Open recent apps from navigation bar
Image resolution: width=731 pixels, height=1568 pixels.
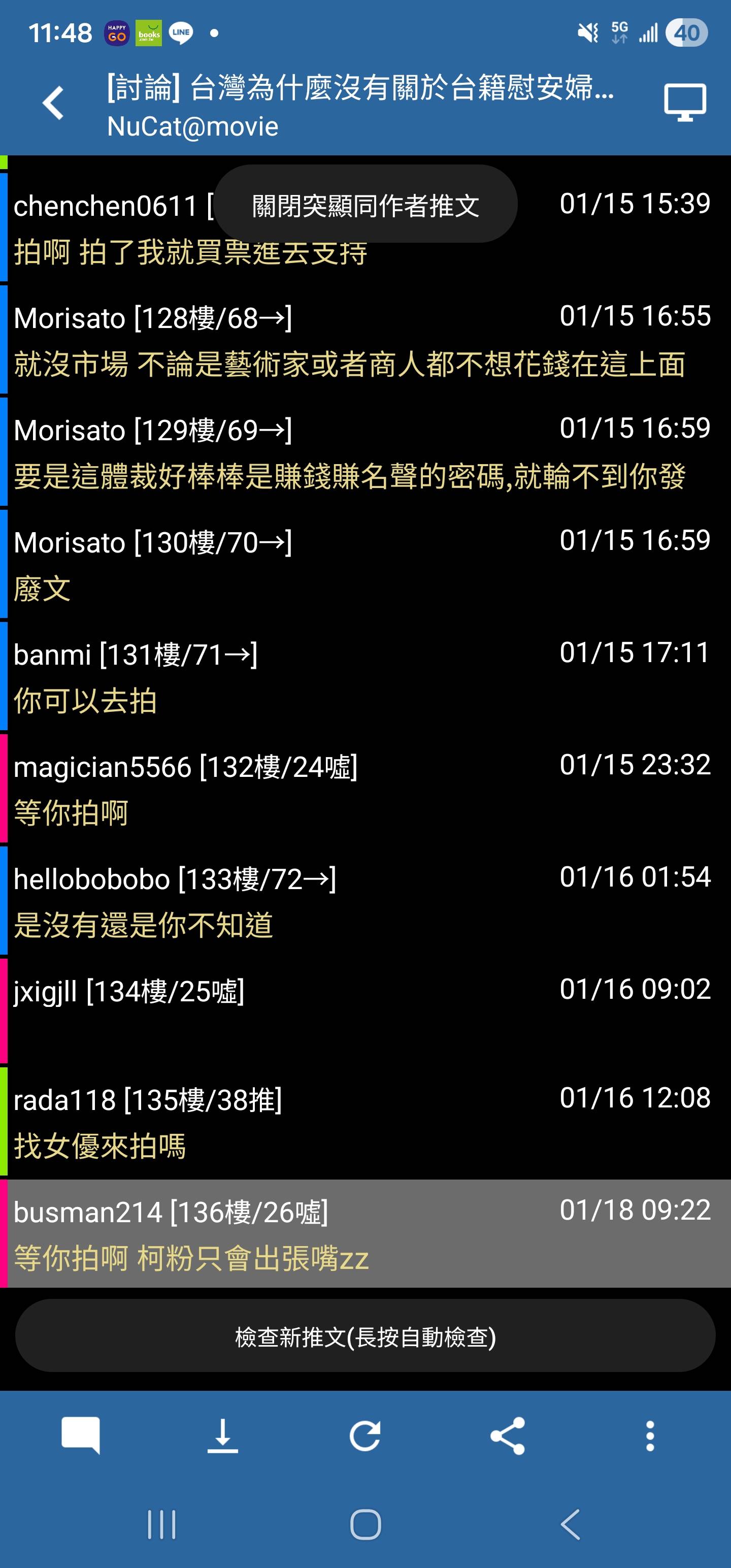click(162, 1525)
